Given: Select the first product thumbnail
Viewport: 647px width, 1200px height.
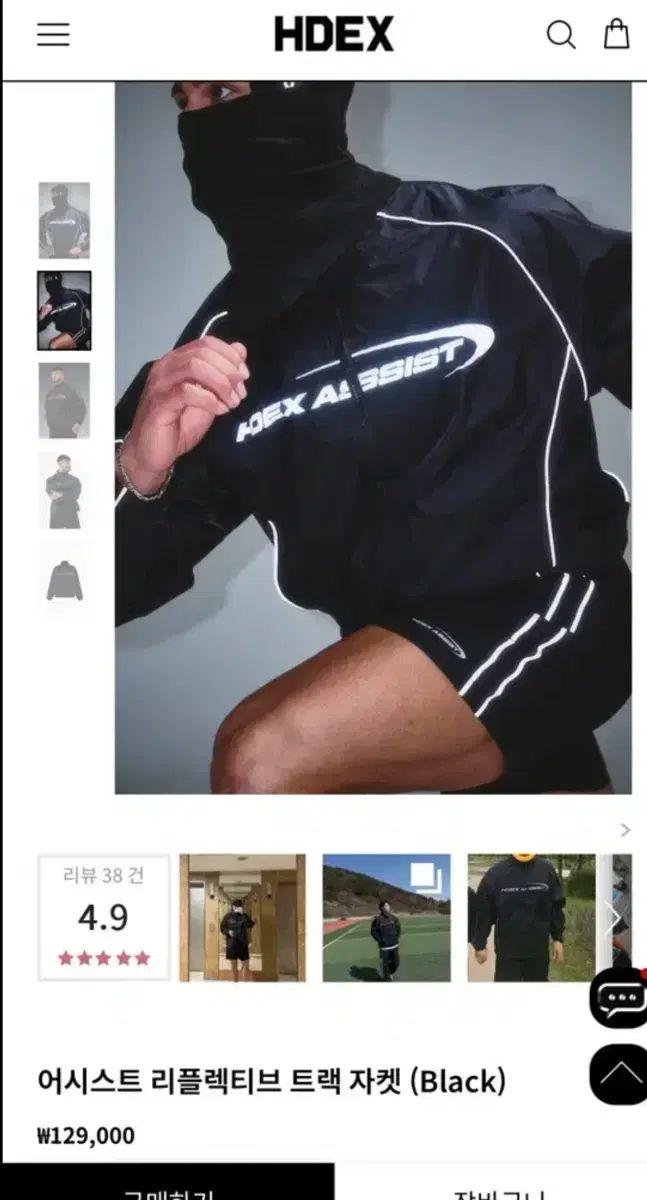Looking at the screenshot, I should [x=64, y=220].
